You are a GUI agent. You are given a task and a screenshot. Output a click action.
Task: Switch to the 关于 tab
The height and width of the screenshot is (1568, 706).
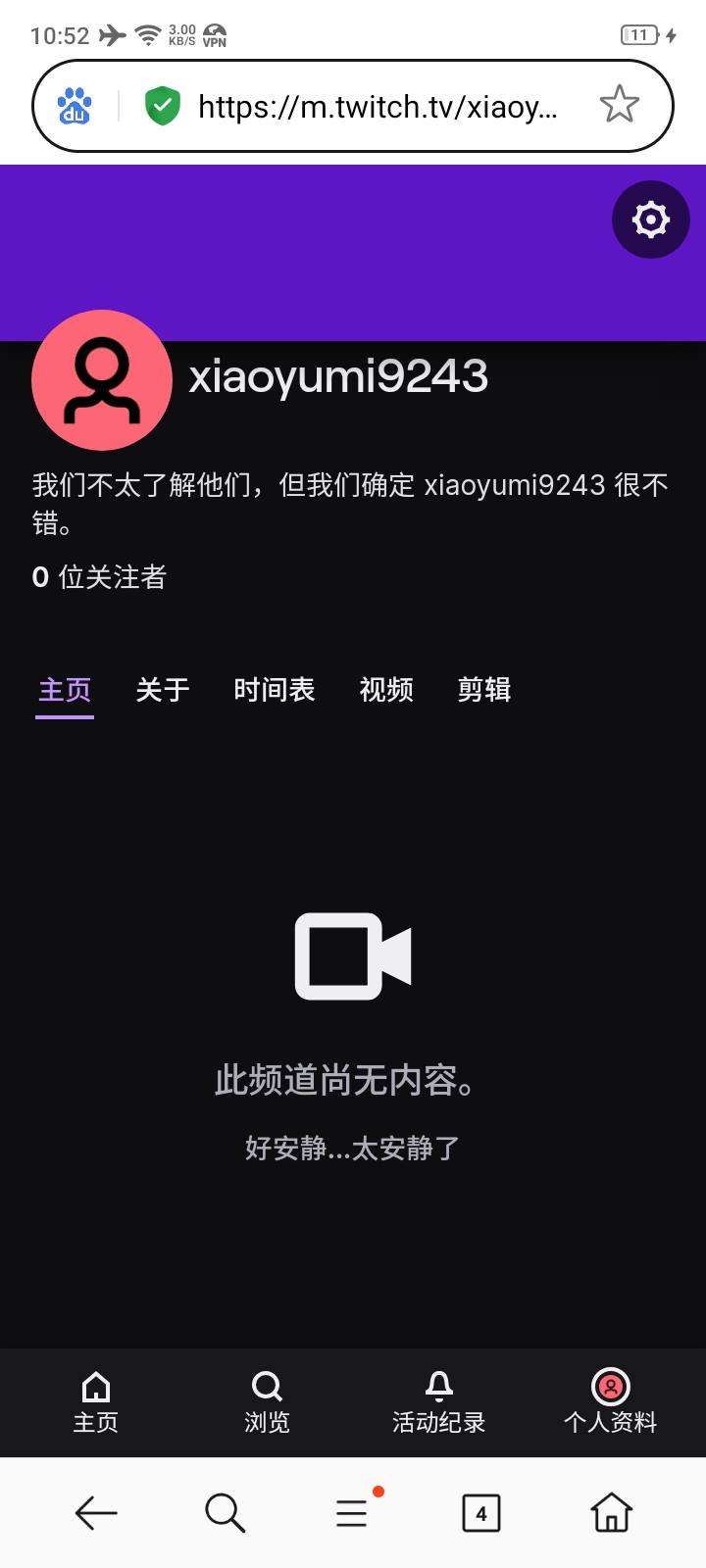(x=163, y=690)
